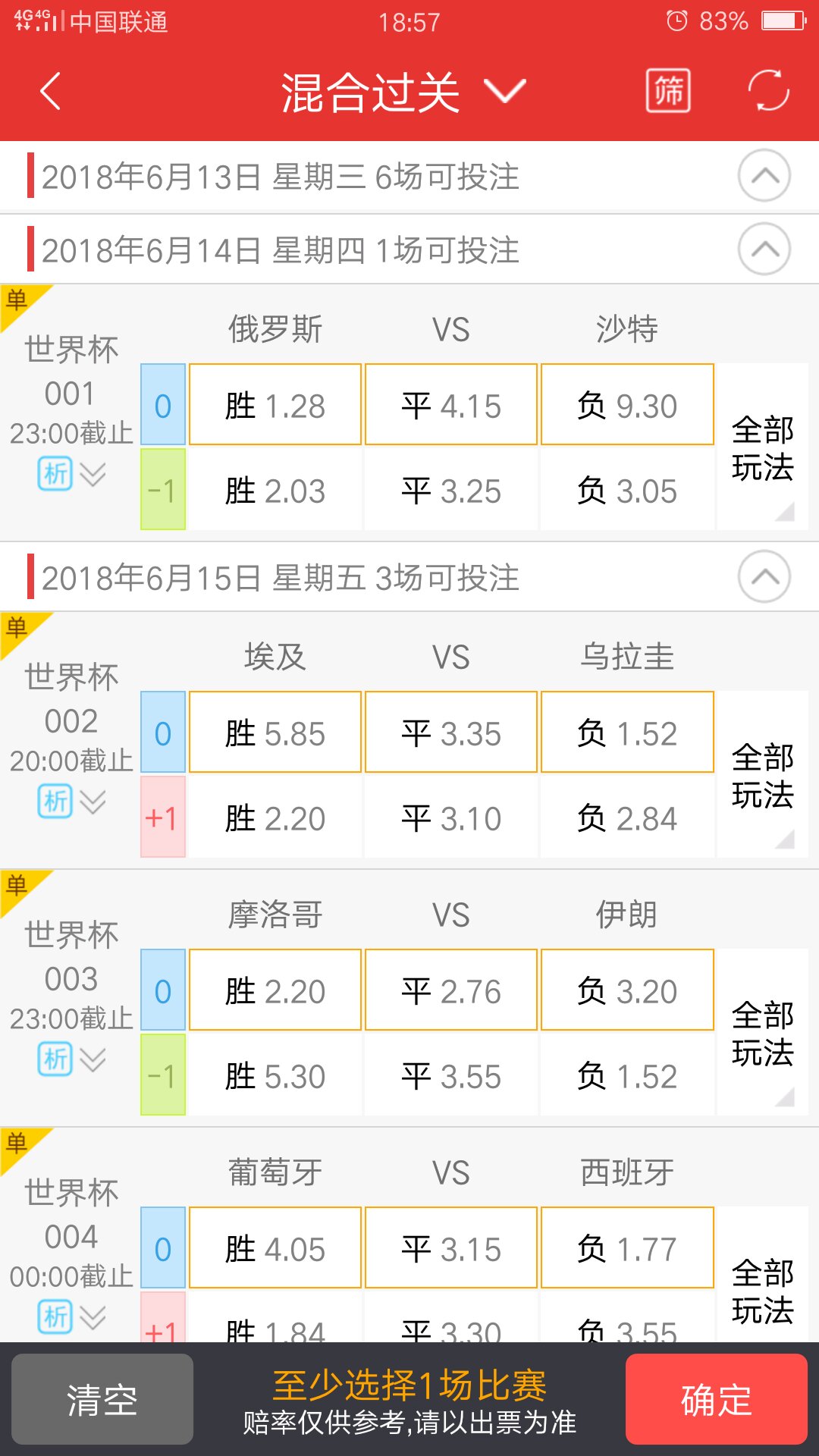The height and width of the screenshot is (1456, 819).
Task: Collapse the June 14 Thursday section
Action: click(x=764, y=249)
